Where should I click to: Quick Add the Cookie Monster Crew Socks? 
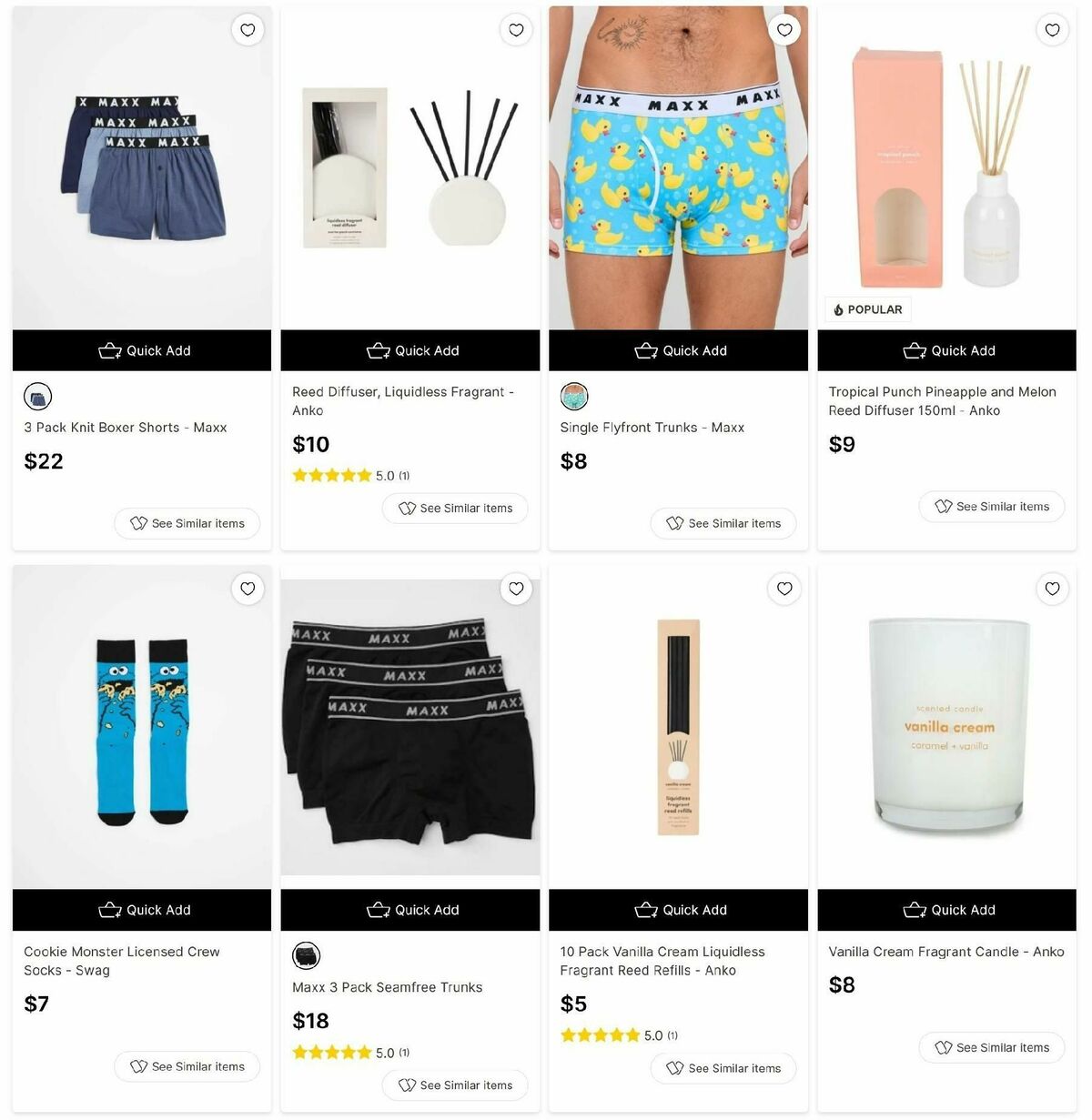pyautogui.click(x=142, y=910)
